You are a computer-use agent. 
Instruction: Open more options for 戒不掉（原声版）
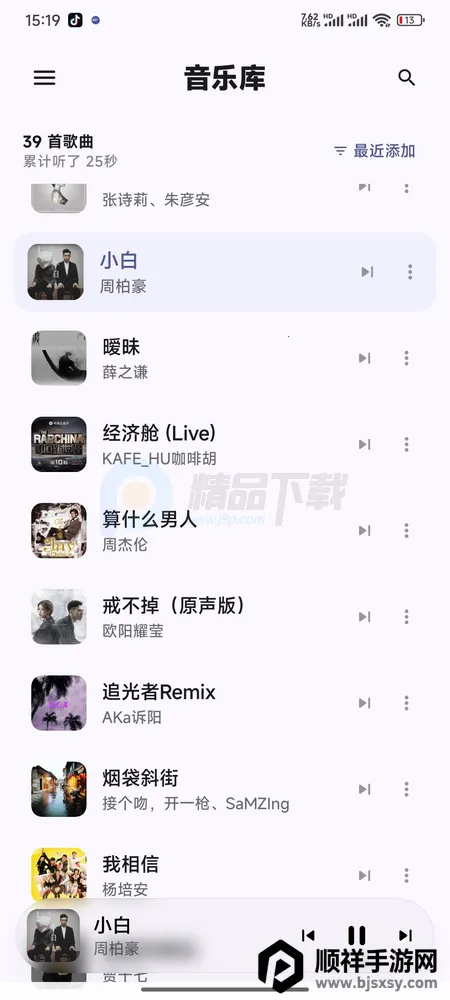[x=406, y=617]
